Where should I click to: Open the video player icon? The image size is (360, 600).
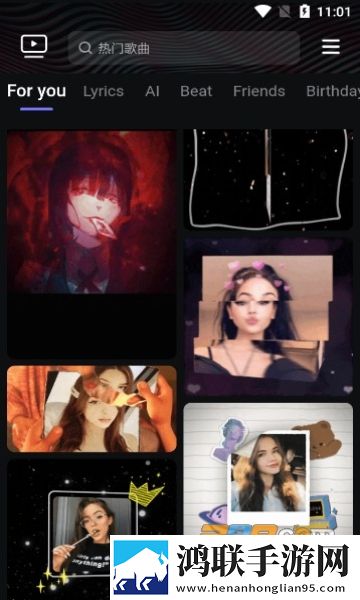pos(34,46)
